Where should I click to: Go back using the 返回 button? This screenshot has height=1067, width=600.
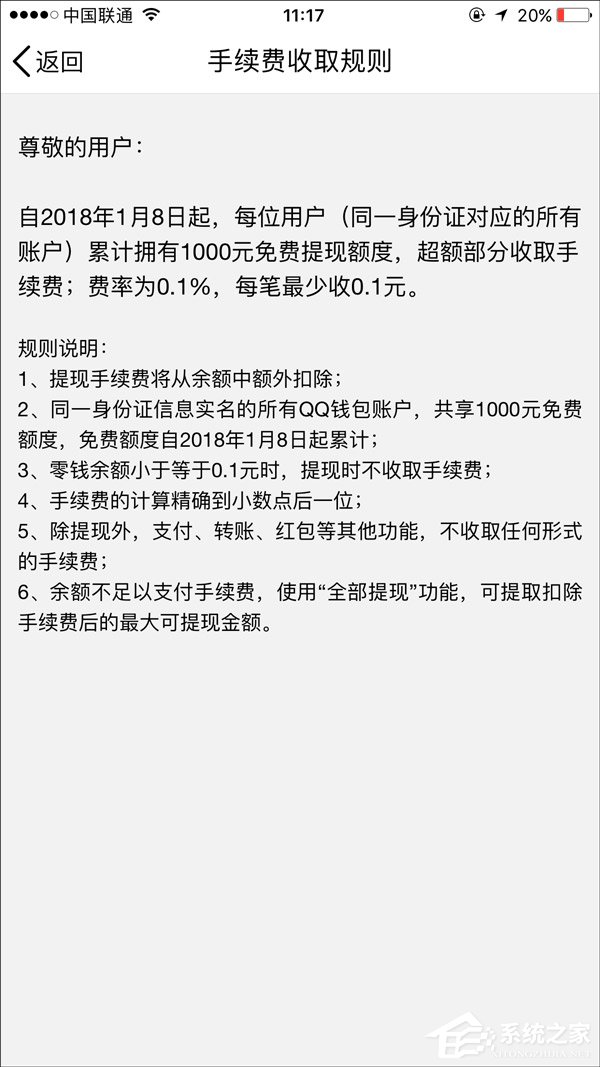(x=48, y=61)
